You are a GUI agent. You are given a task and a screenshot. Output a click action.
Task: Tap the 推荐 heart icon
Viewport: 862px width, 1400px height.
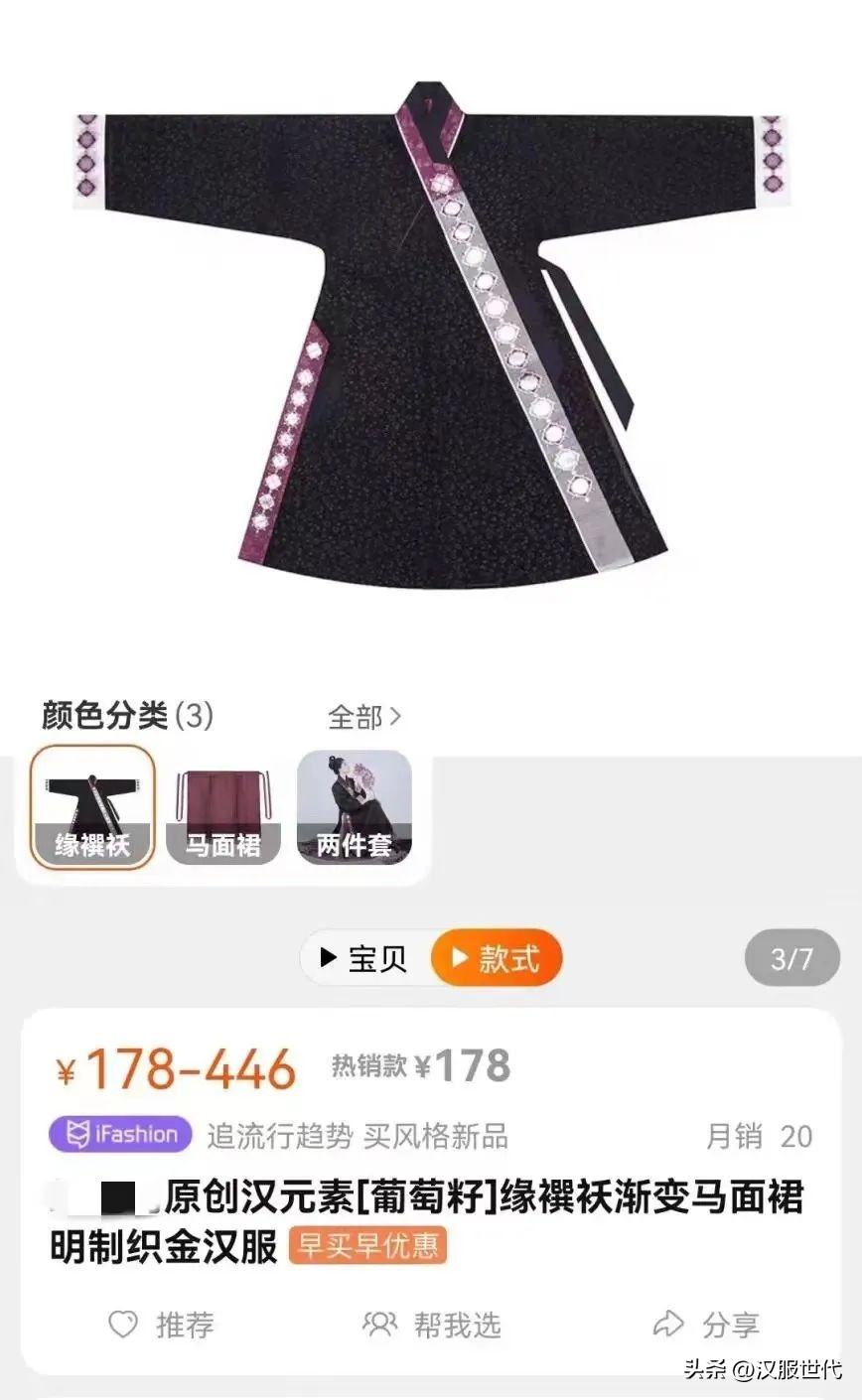(123, 1326)
